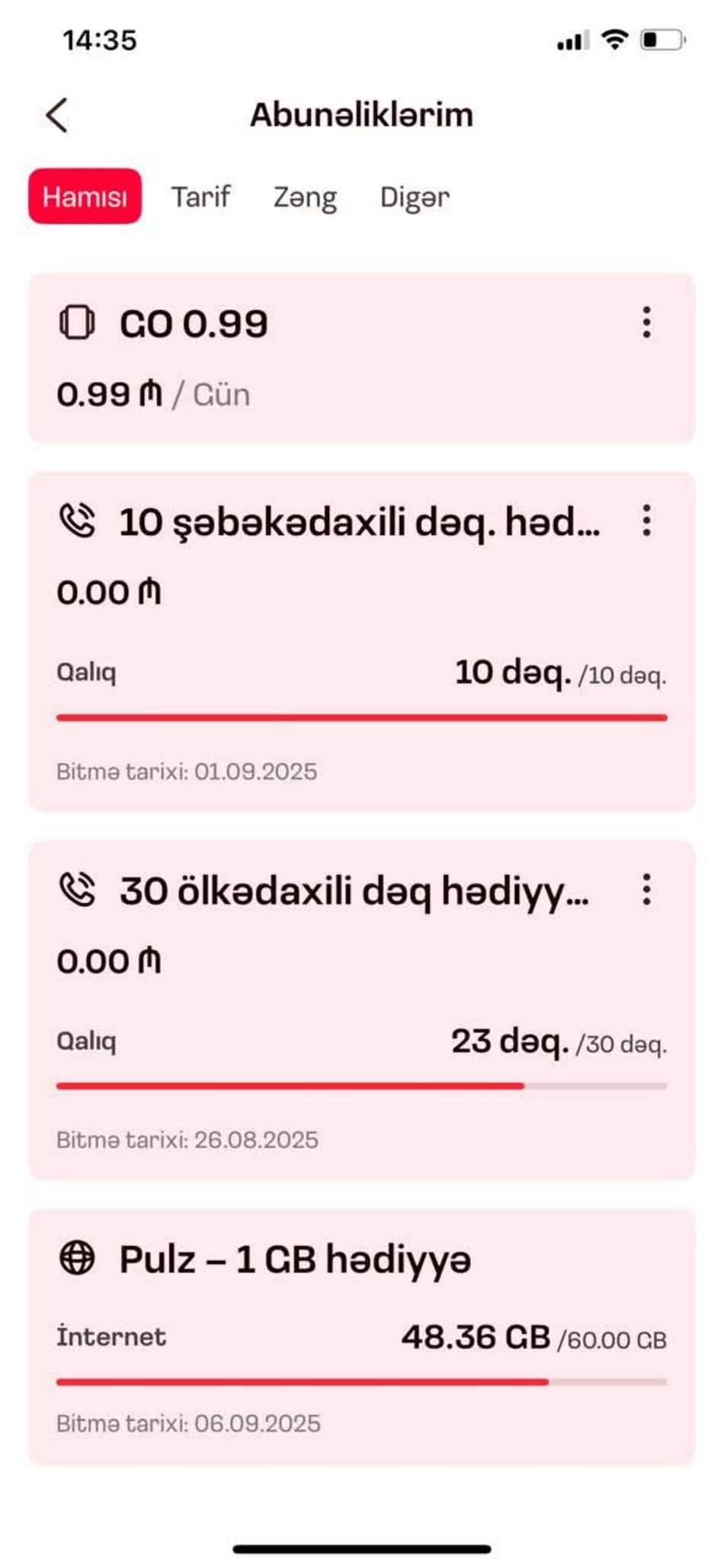
Task: Switch to the Zəng tab
Action: (305, 197)
